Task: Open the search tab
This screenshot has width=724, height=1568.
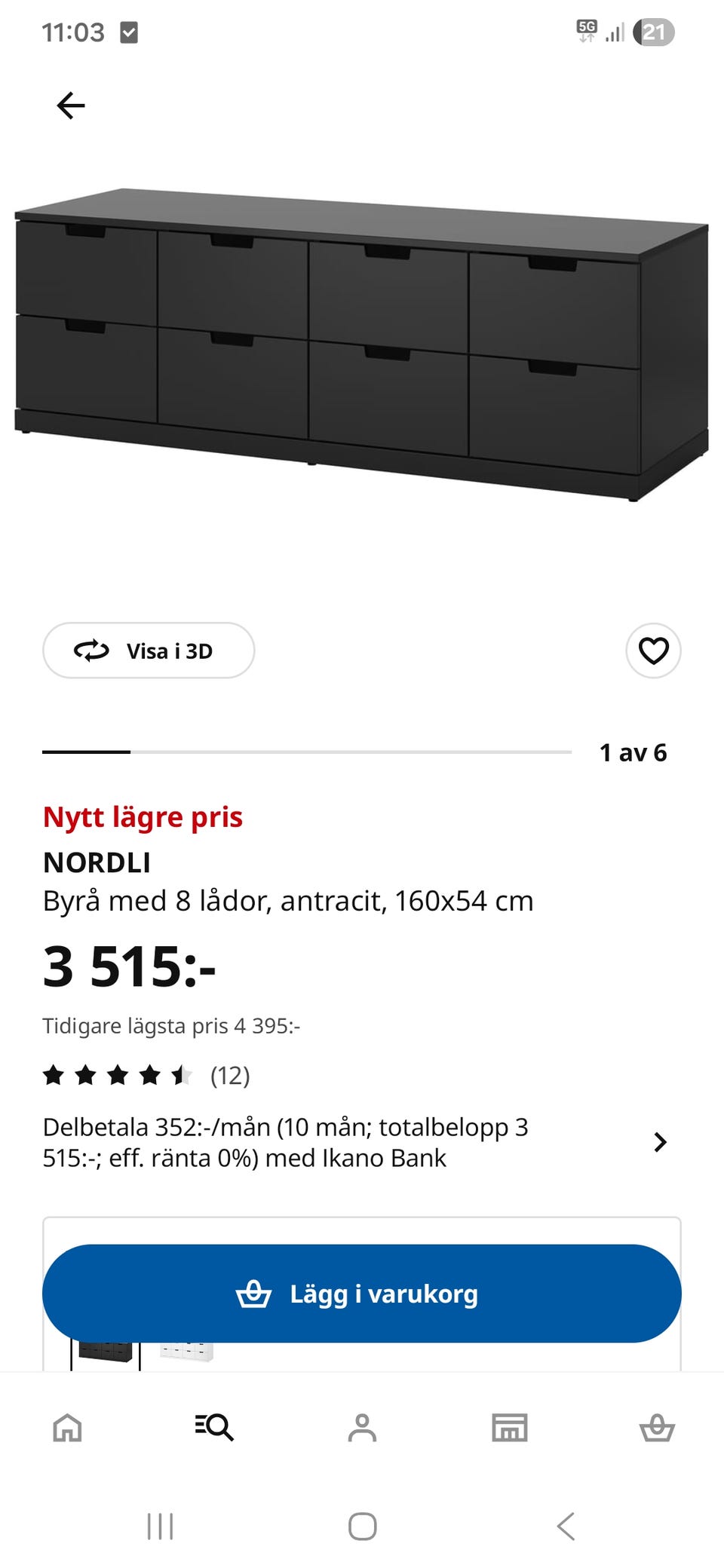Action: point(214,1427)
